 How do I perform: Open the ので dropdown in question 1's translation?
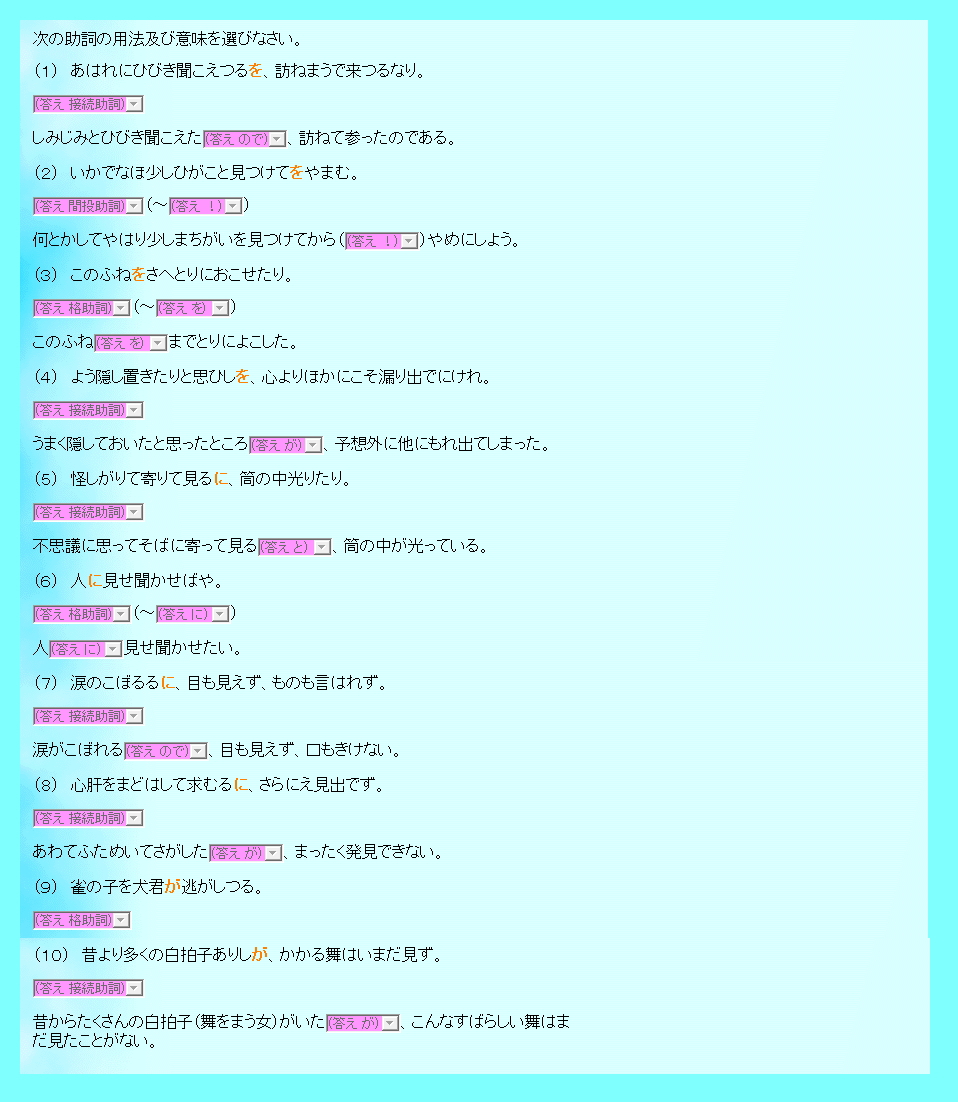coord(245,139)
